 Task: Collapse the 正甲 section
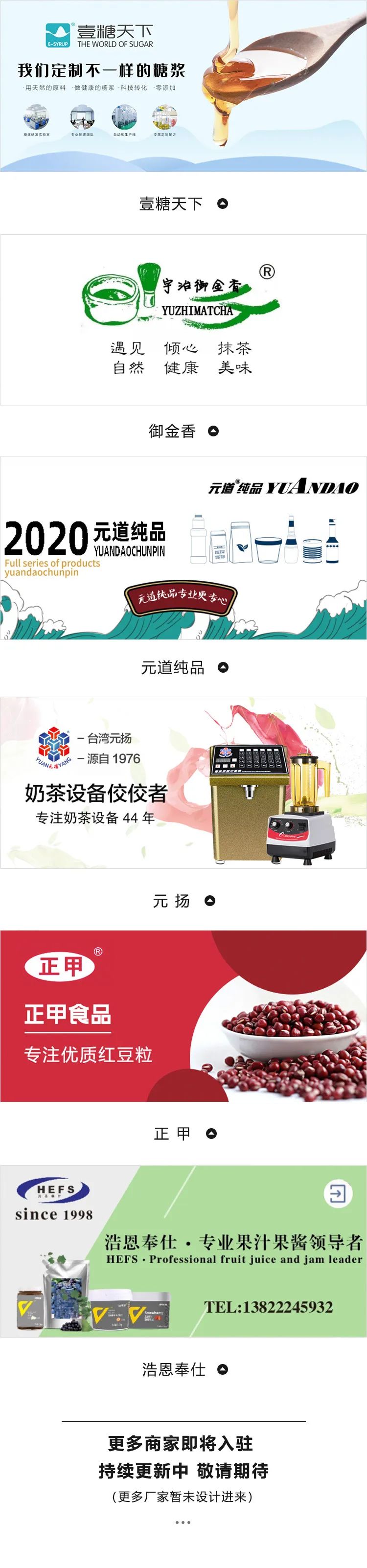211,1133
